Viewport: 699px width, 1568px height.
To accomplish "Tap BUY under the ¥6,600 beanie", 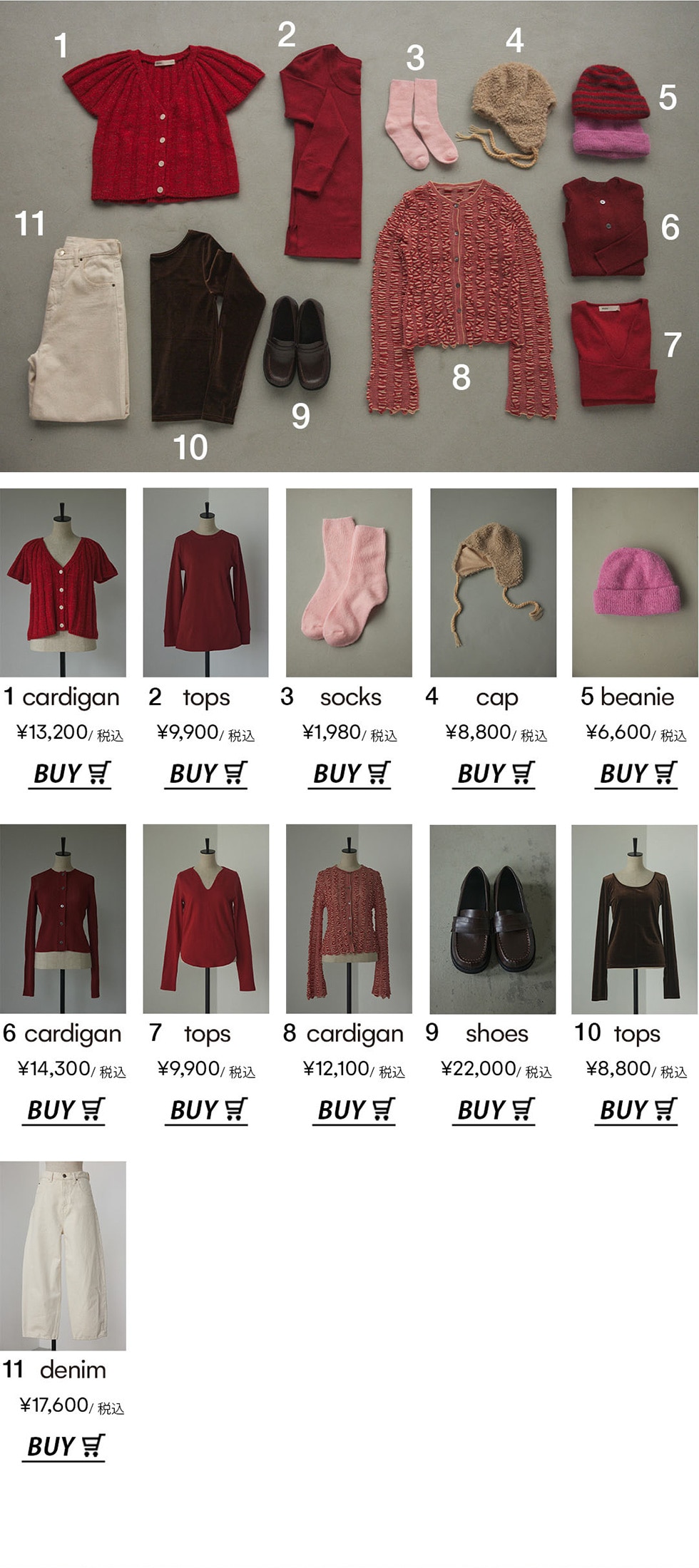I will (638, 774).
